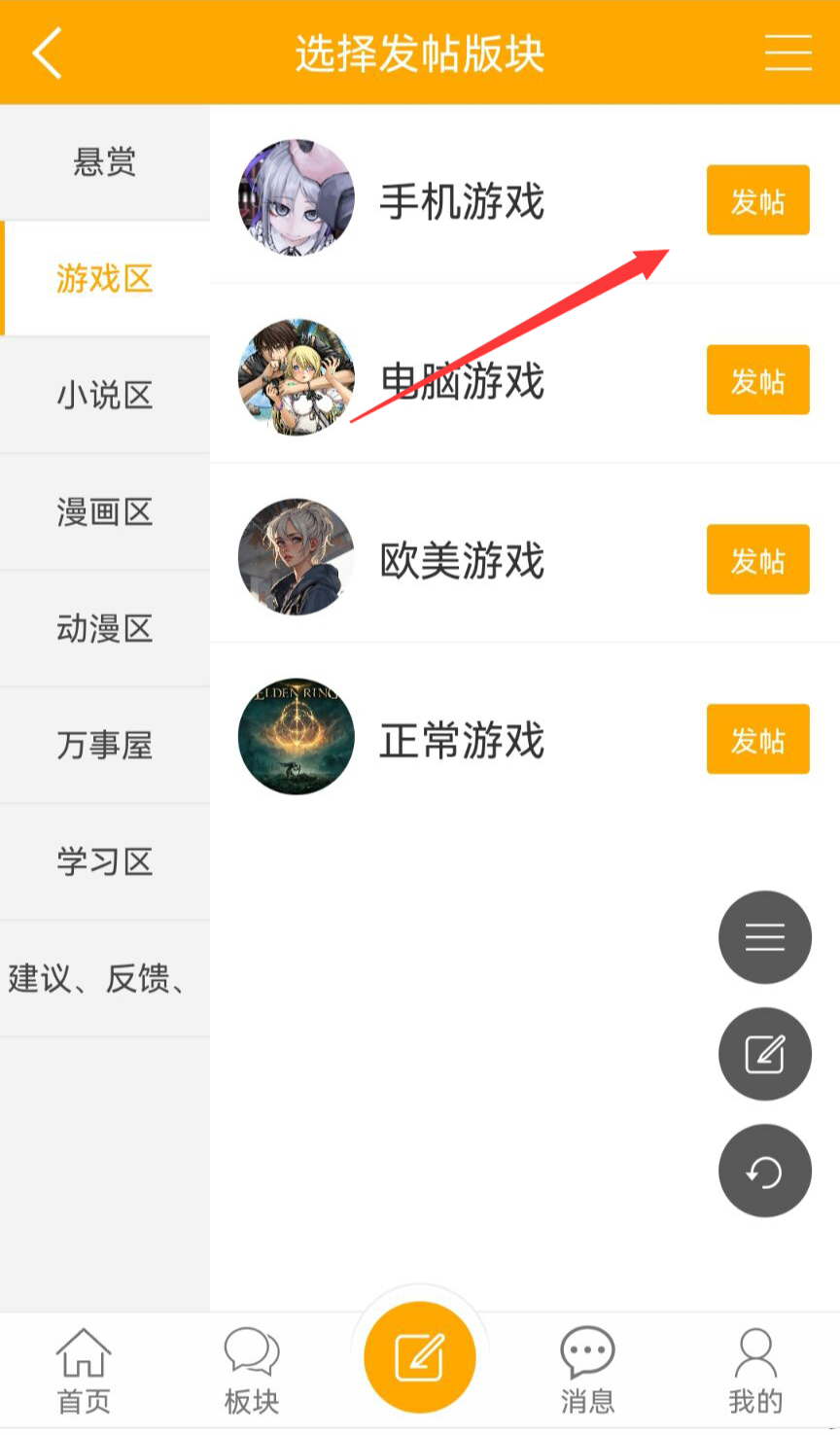The width and height of the screenshot is (840, 1435).
Task: Post in 正常游戏 via its 发帖 button
Action: (x=757, y=739)
